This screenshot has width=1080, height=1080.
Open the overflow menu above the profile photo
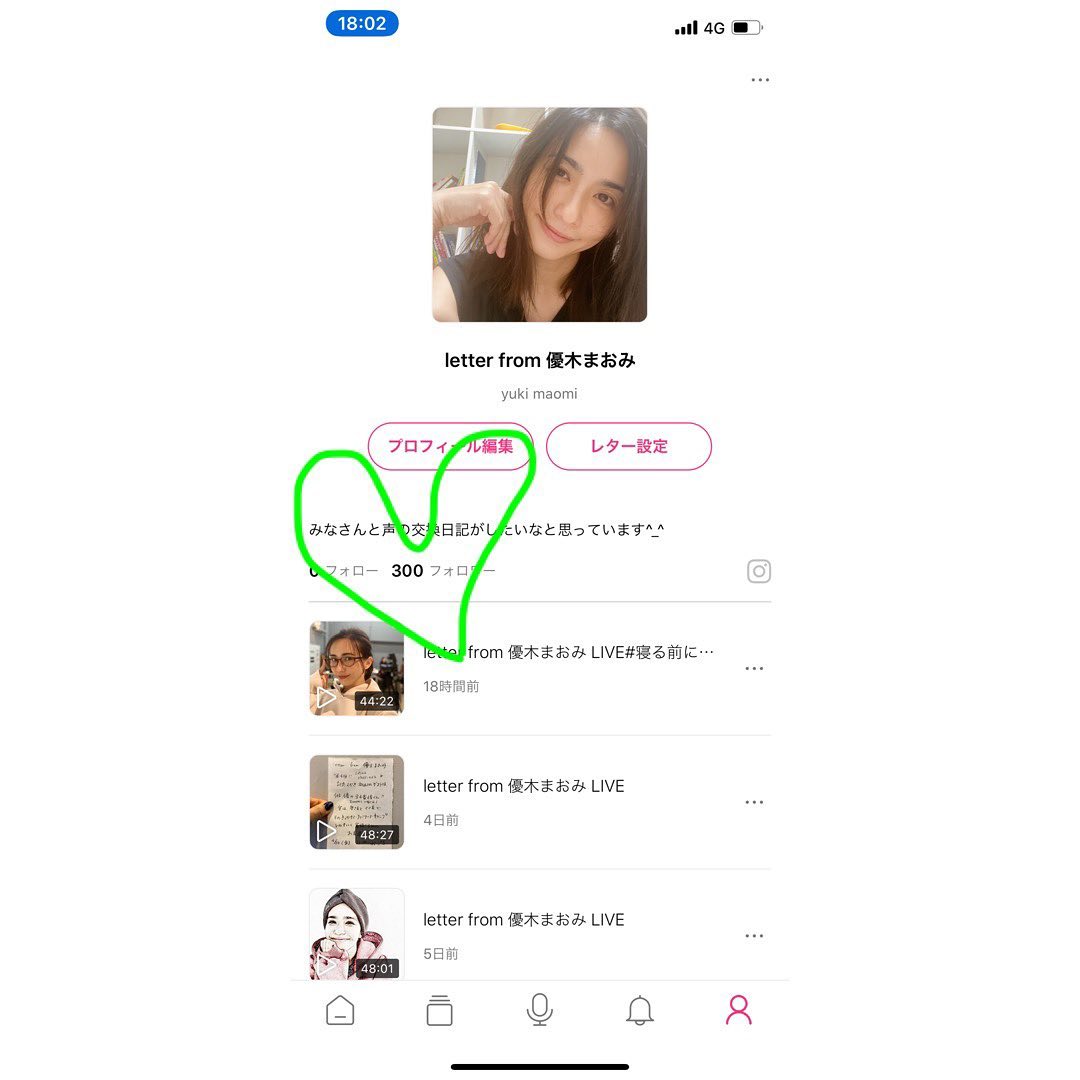(x=760, y=80)
